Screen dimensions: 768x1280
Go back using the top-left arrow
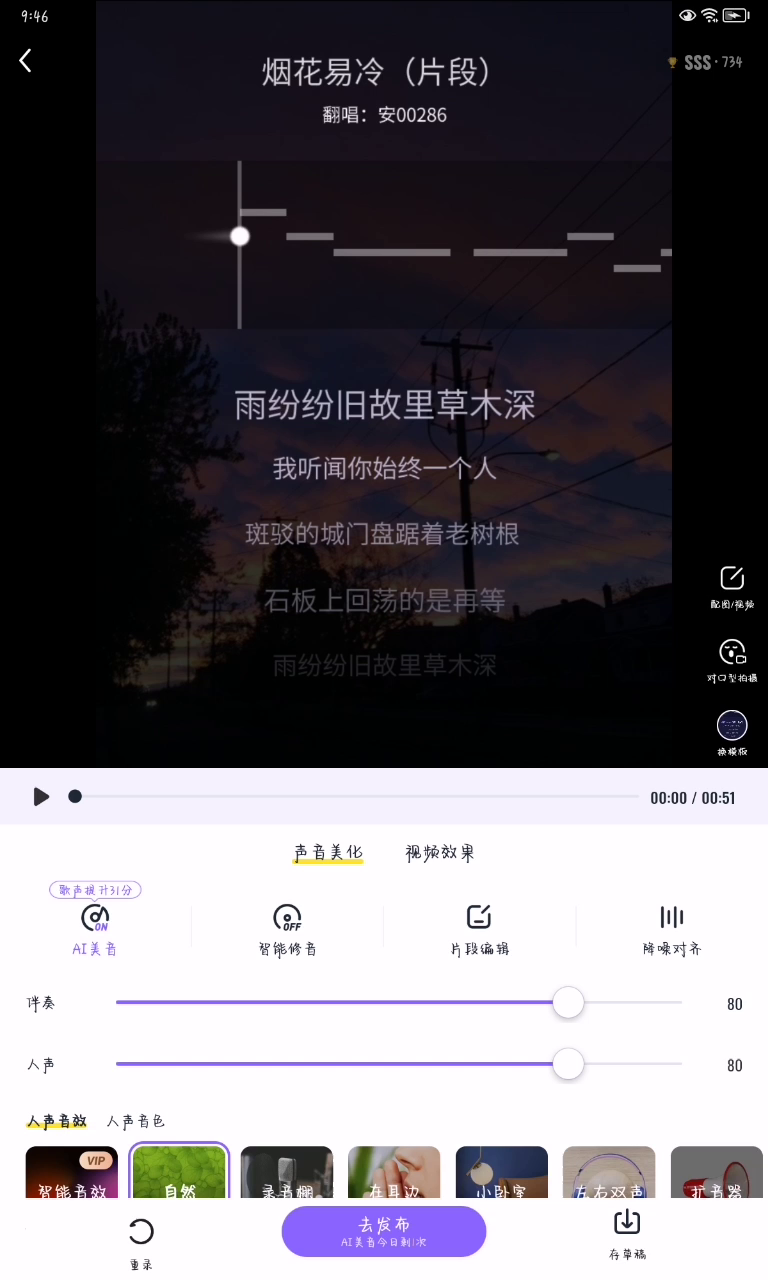point(26,61)
